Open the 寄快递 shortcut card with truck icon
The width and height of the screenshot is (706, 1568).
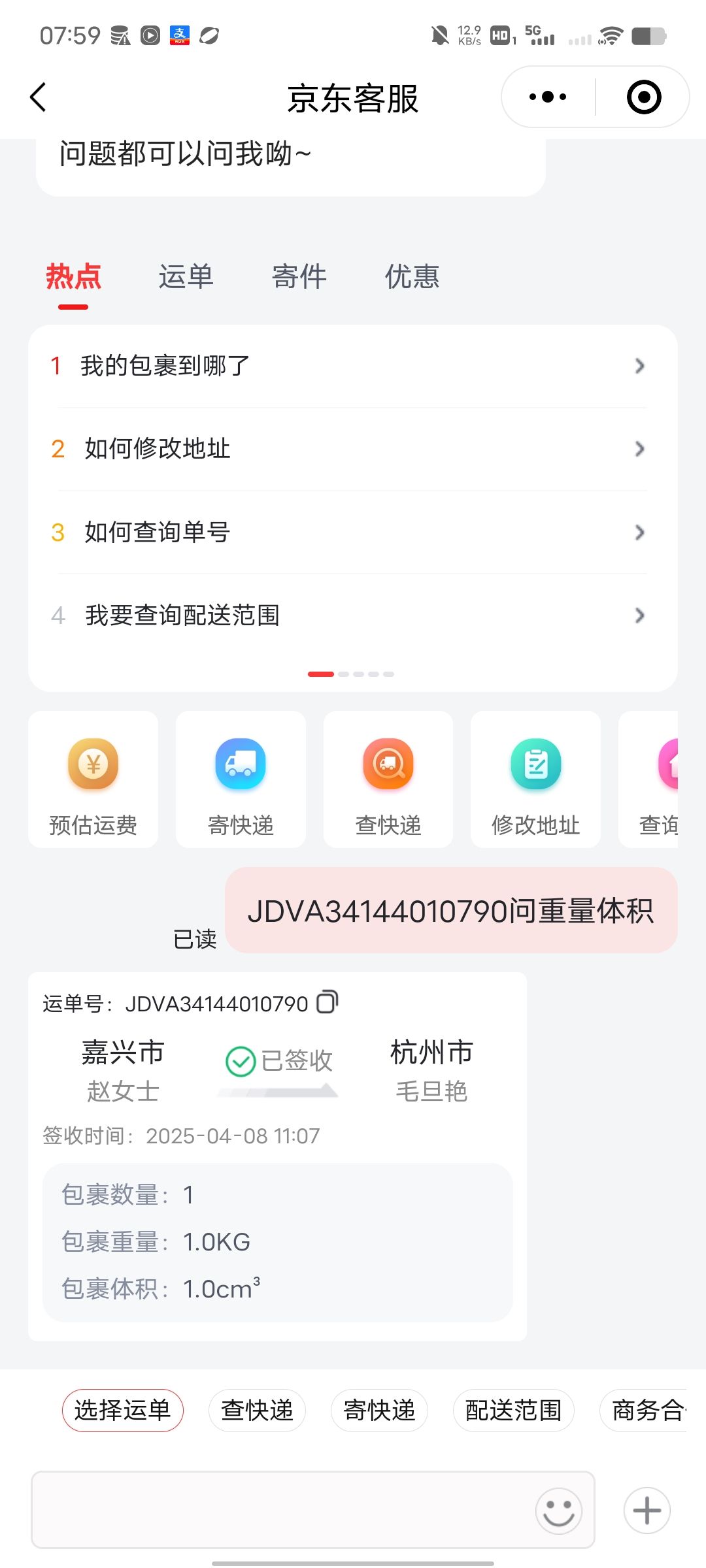coord(241,779)
